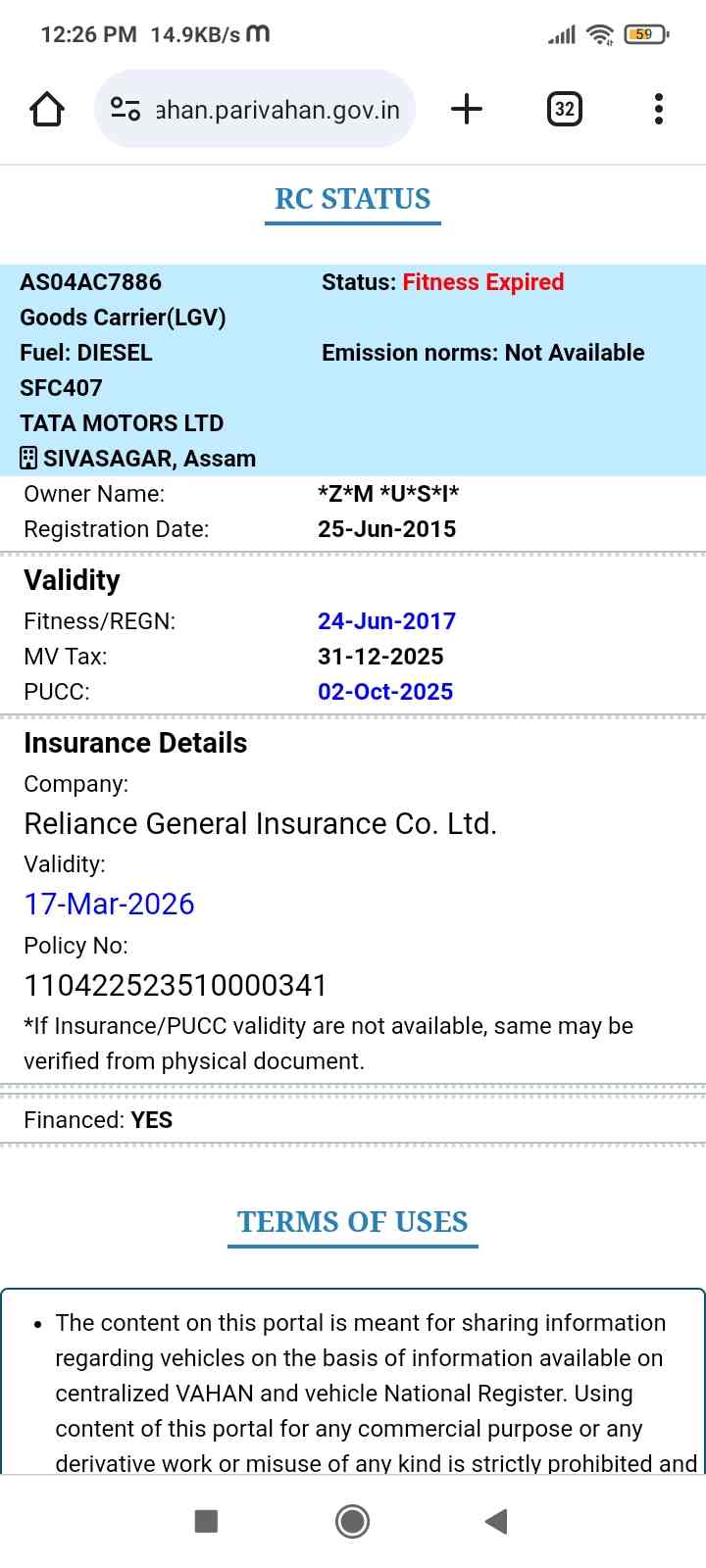
Task: Tap the browser home icon
Action: (47, 109)
